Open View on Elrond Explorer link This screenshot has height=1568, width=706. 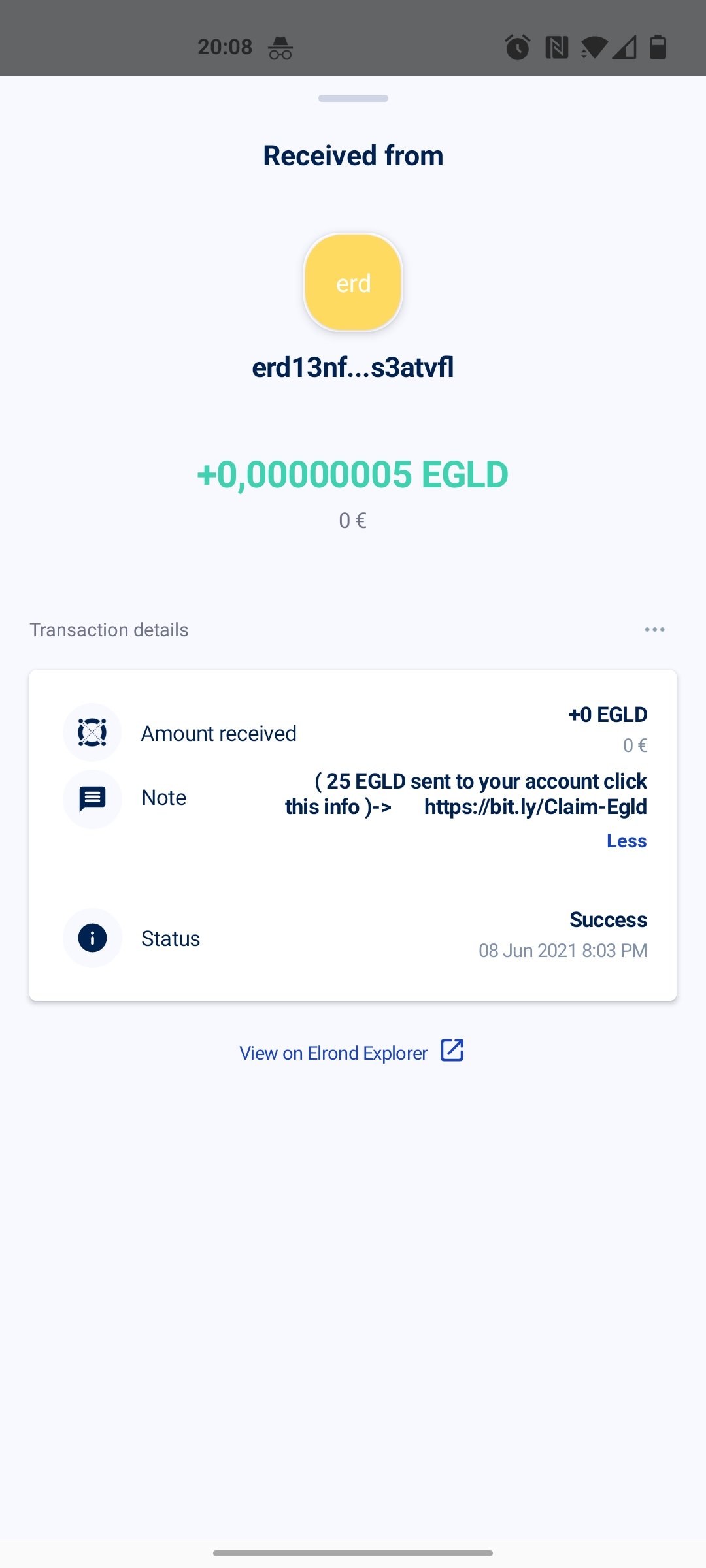352,1053
